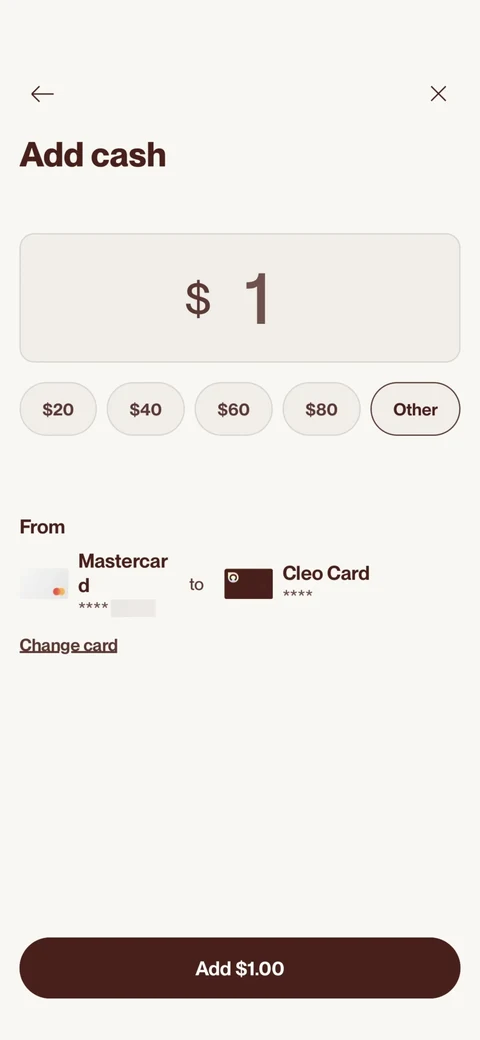Open the Change card link
The image size is (480, 1040).
pyautogui.click(x=68, y=645)
